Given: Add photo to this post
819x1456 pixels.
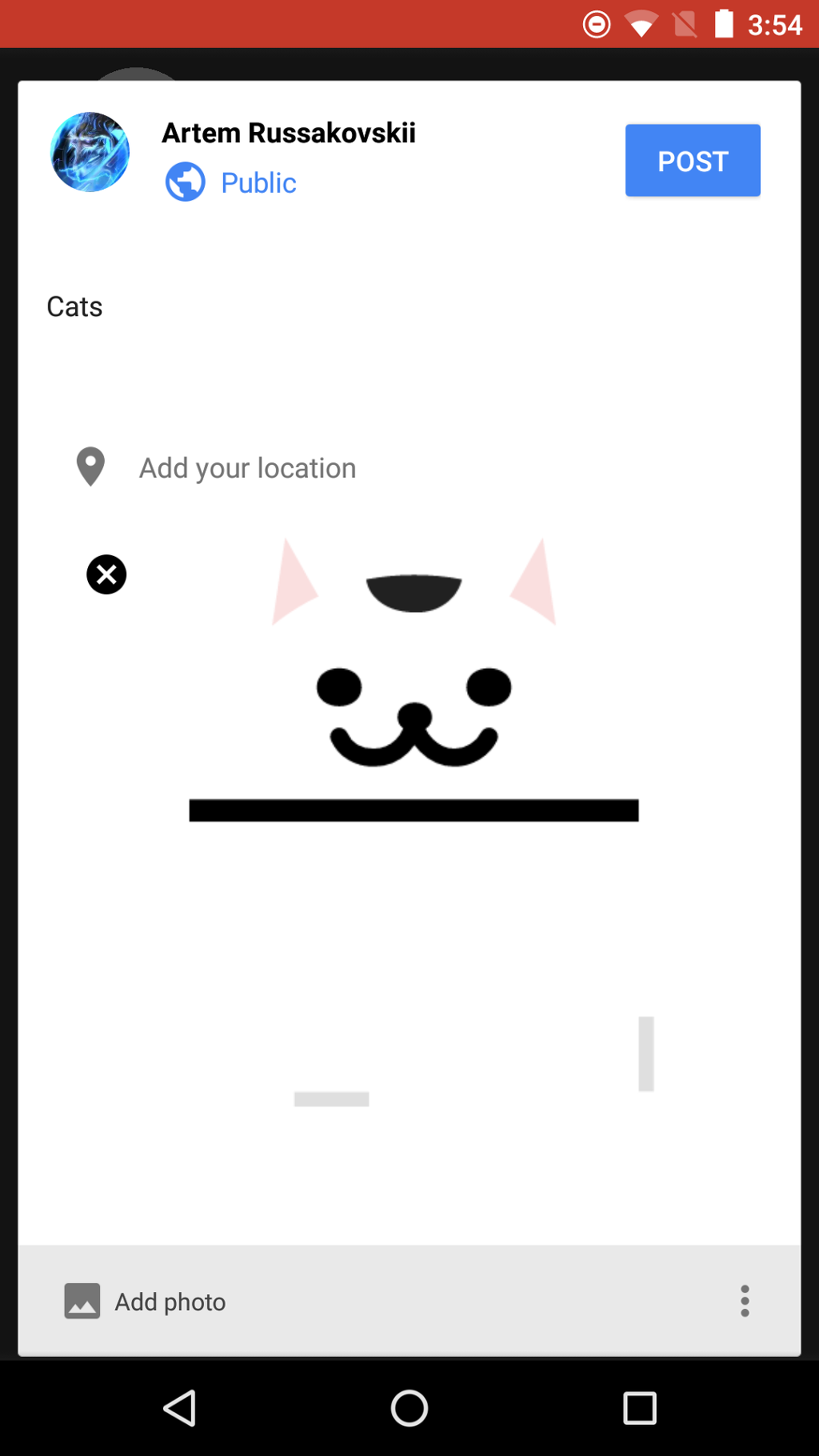Looking at the screenshot, I should point(146,1302).
